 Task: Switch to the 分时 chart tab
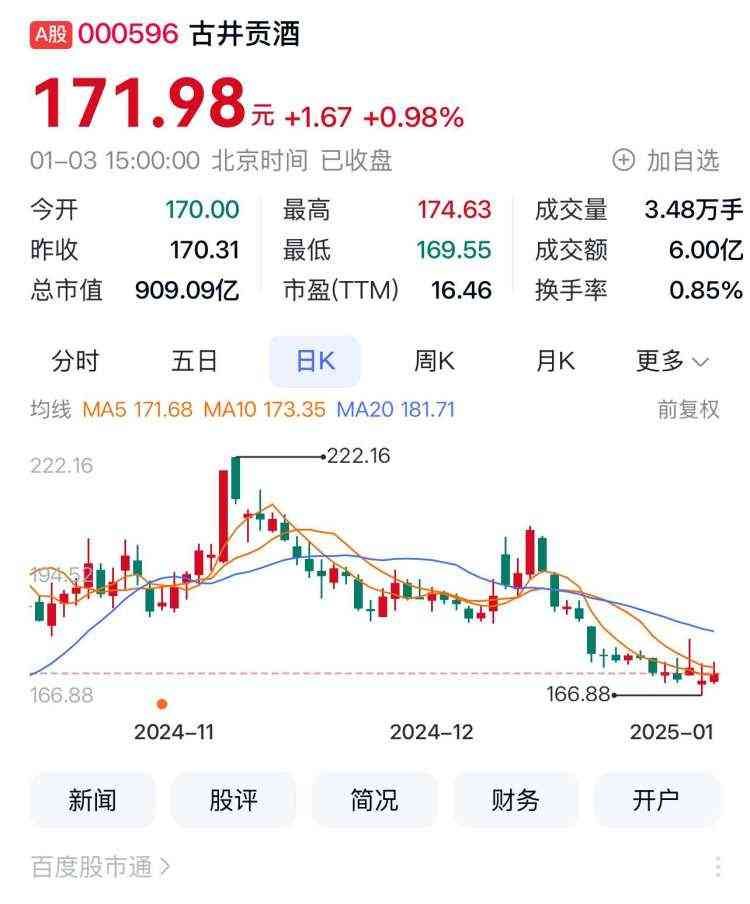75,361
